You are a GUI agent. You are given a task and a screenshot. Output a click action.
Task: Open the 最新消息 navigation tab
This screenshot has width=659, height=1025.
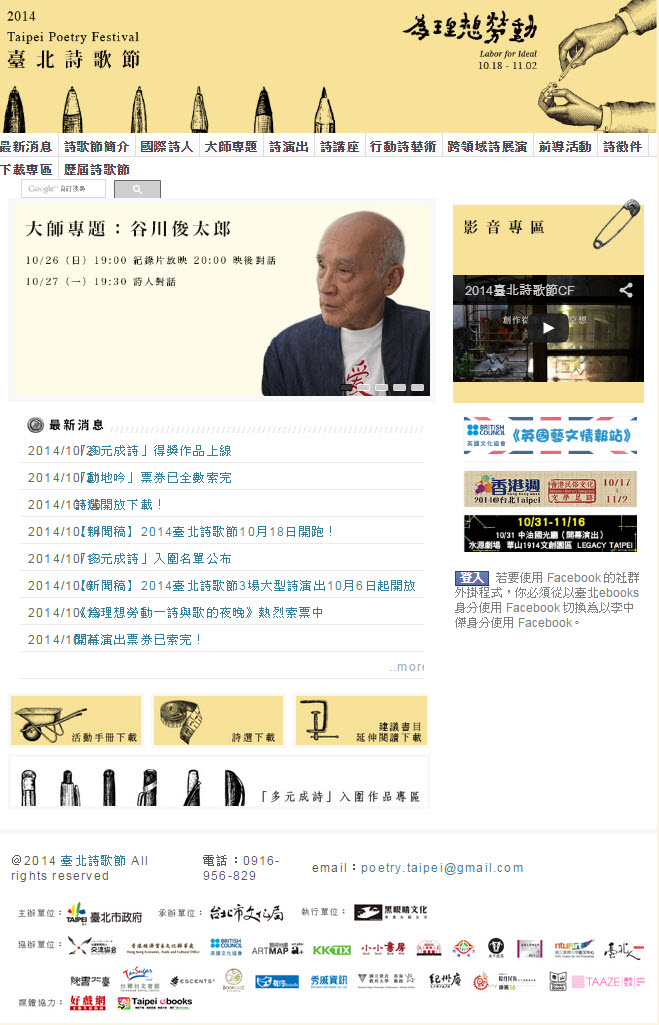coord(27,146)
